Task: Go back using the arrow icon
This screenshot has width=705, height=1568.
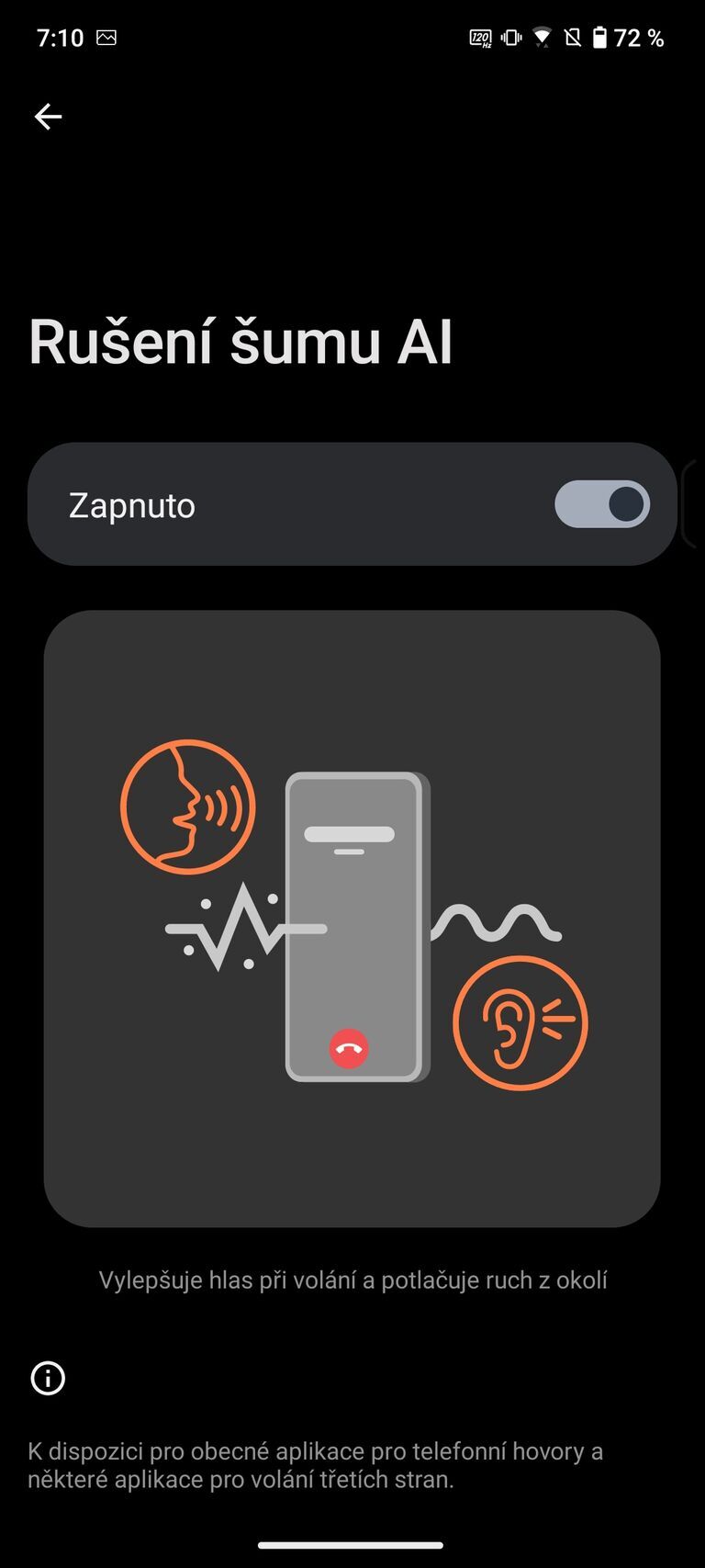Action: click(x=48, y=117)
